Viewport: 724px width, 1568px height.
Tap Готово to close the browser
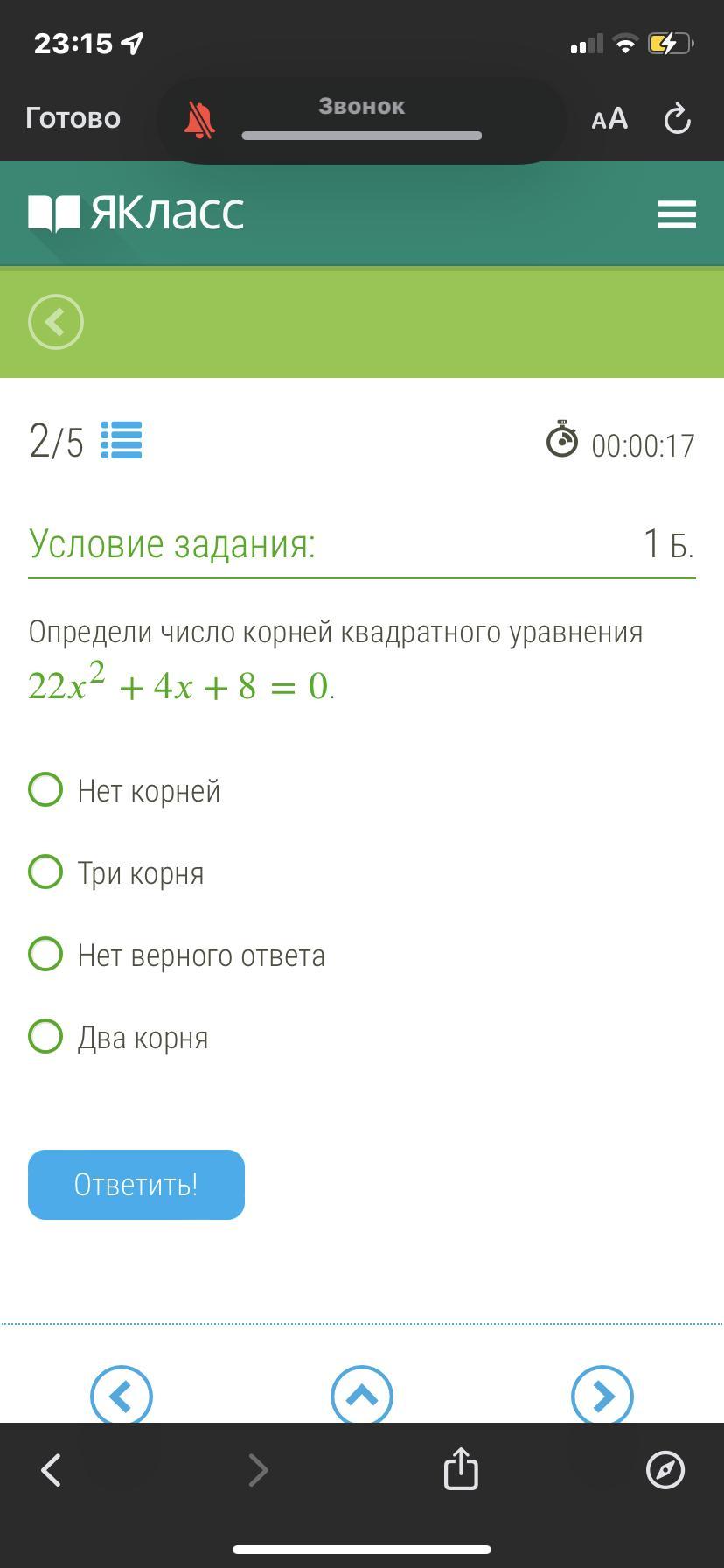point(73,118)
